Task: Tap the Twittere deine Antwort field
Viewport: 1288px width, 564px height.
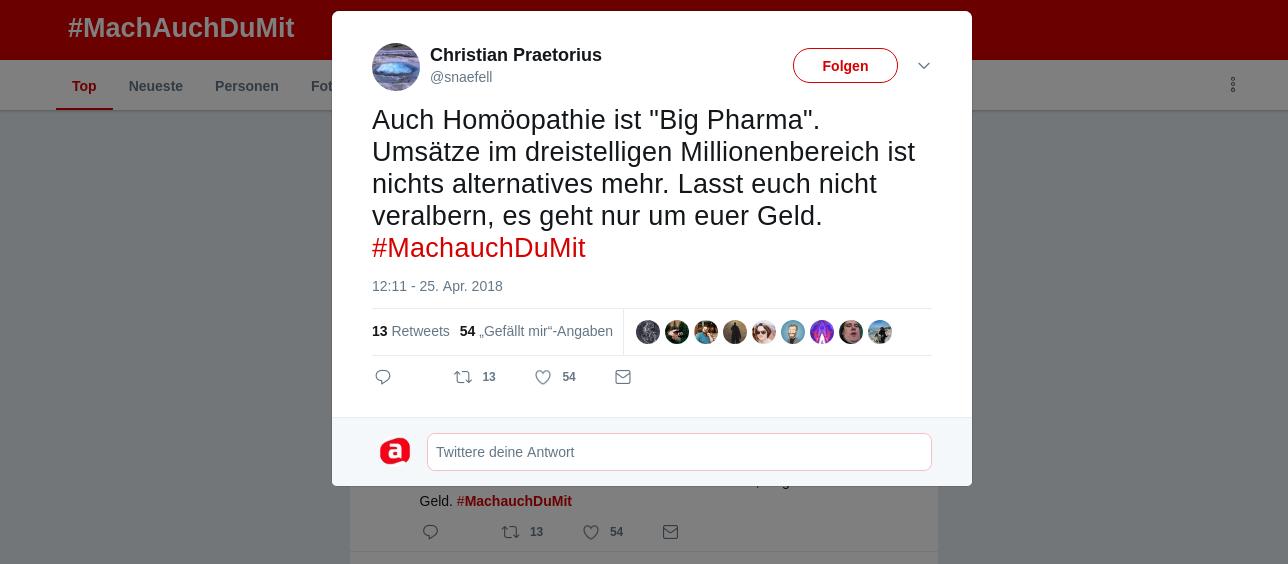Action: tap(678, 452)
